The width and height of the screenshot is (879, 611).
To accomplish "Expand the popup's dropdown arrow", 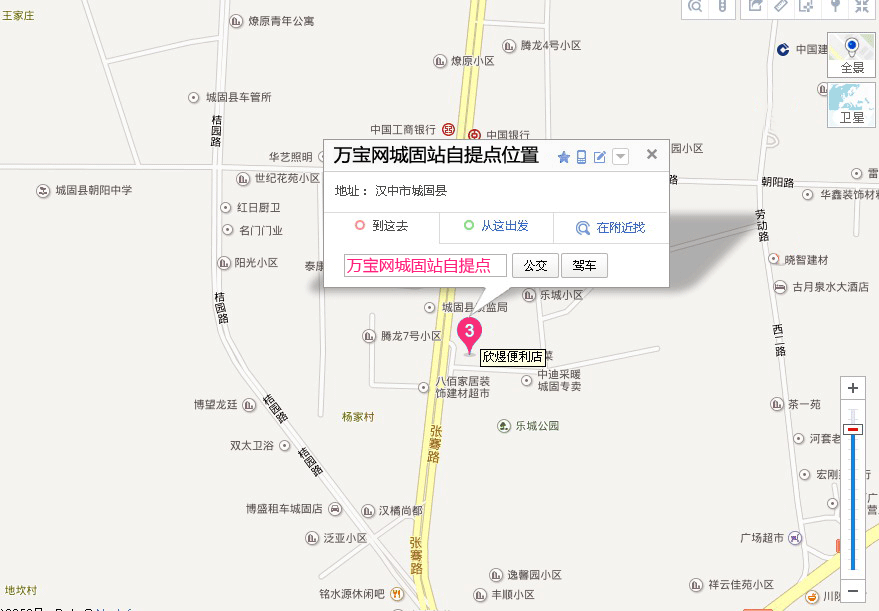I will click(620, 157).
